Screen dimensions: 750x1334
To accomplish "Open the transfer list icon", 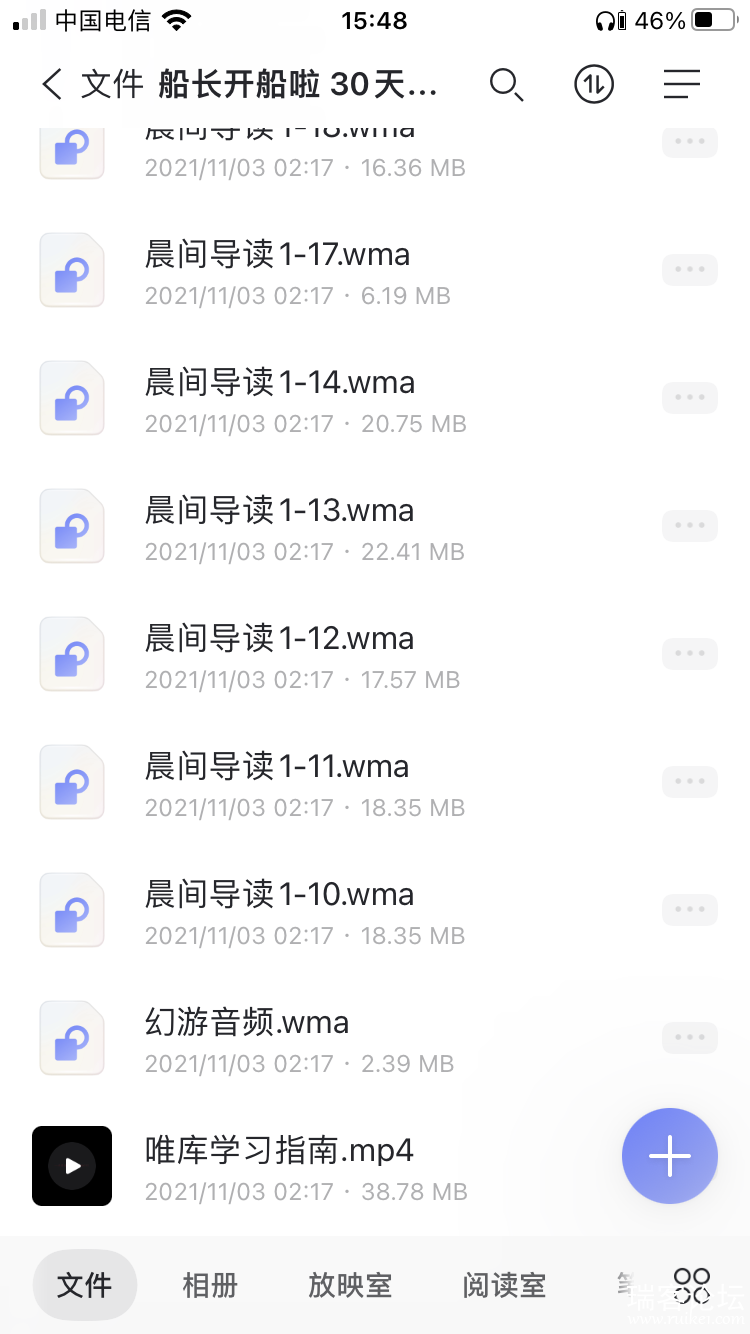I will click(x=594, y=85).
